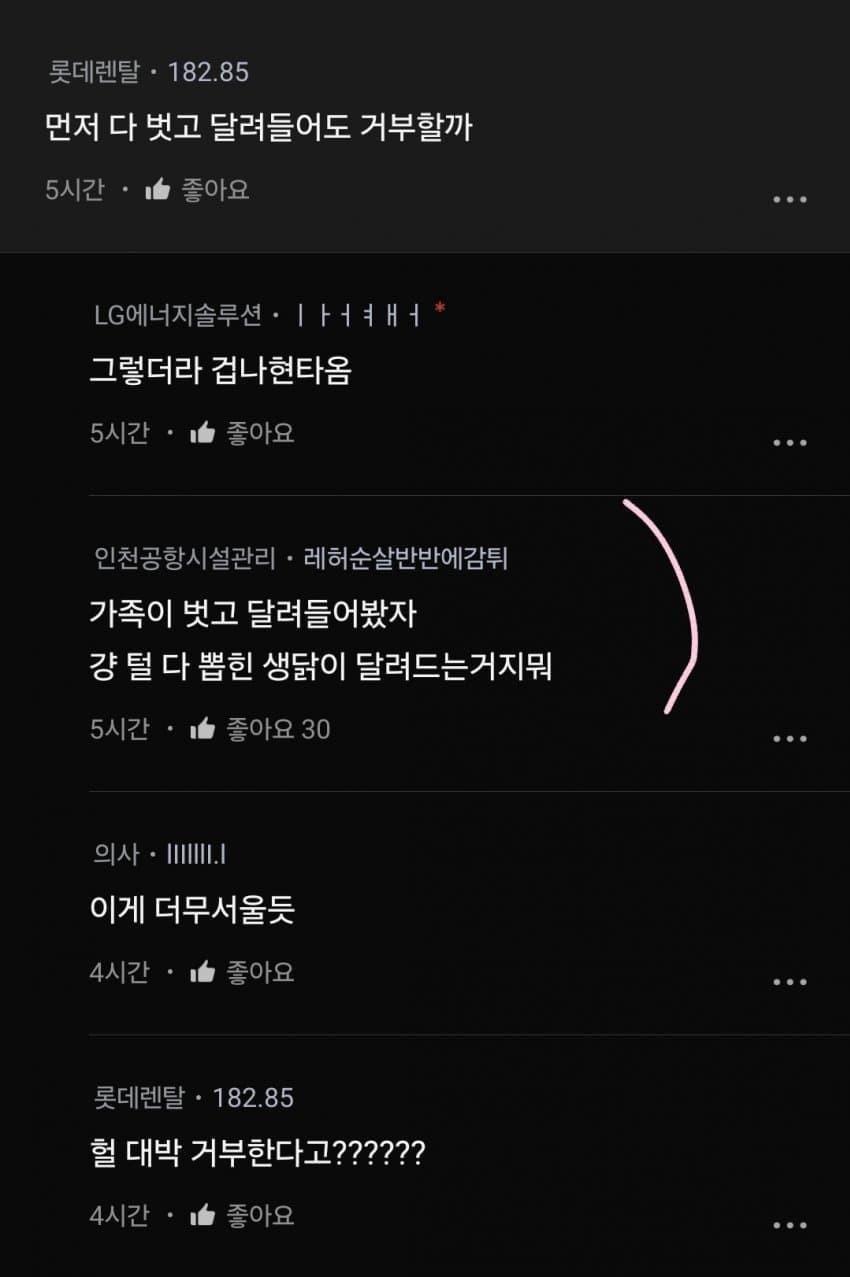Open overflow menu on '헐 대박 거부한다고??????' reply
Screen dimensions: 850x1277
(789, 1225)
